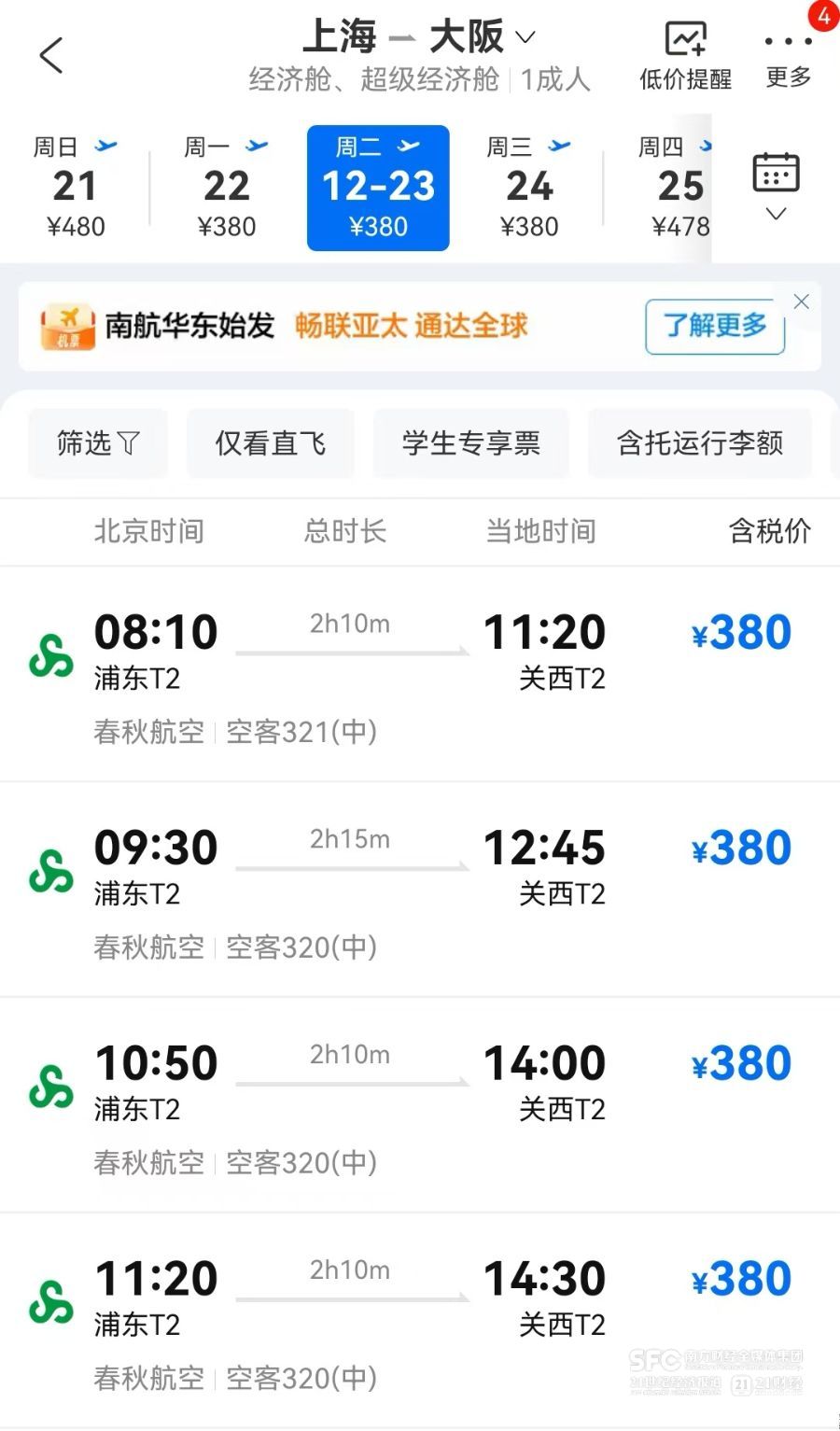Enable the 仅看直飞 direct flights filter
The height and width of the screenshot is (1431, 840).
point(270,443)
